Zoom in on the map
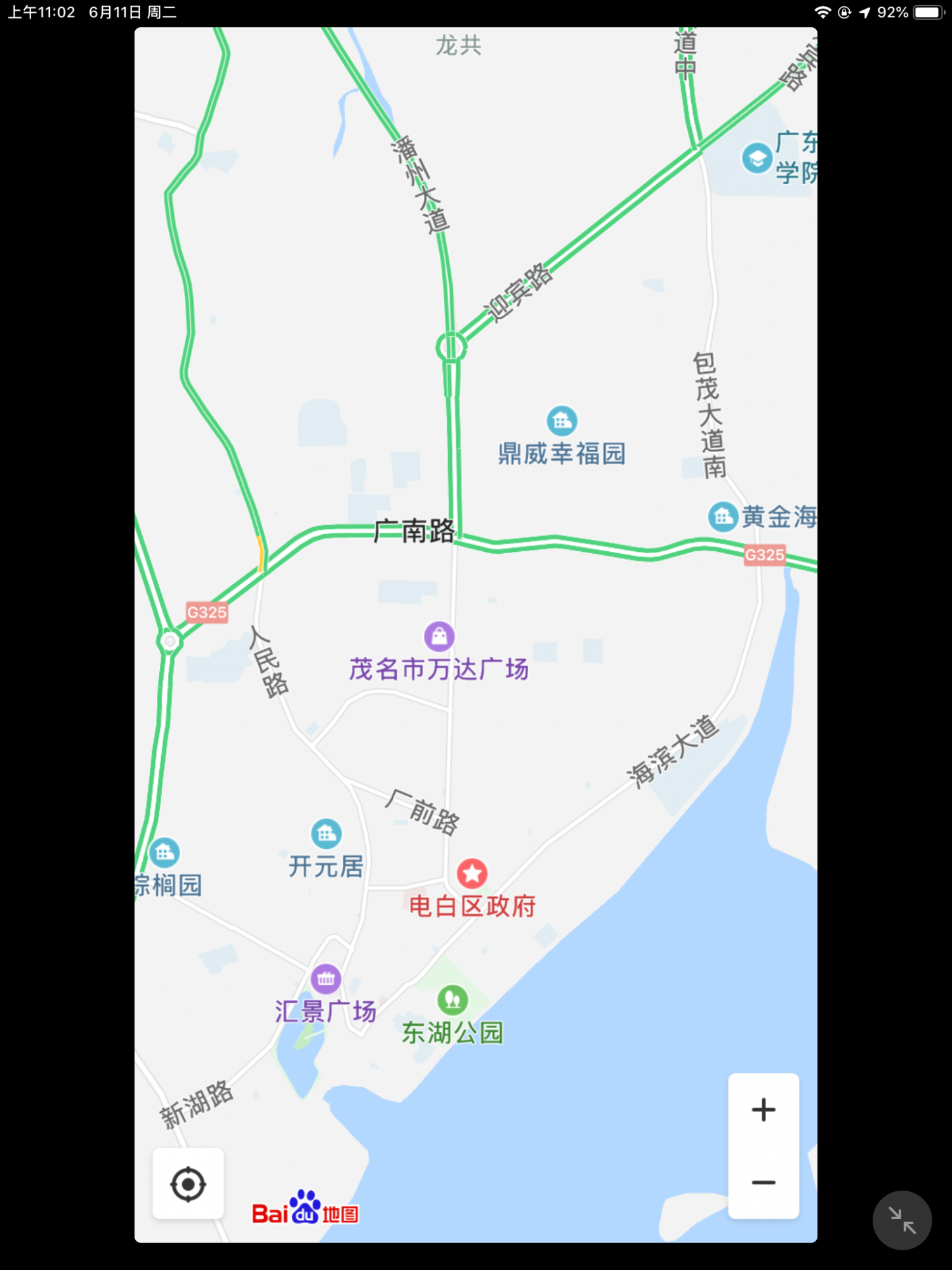Image resolution: width=952 pixels, height=1270 pixels. click(x=763, y=1110)
